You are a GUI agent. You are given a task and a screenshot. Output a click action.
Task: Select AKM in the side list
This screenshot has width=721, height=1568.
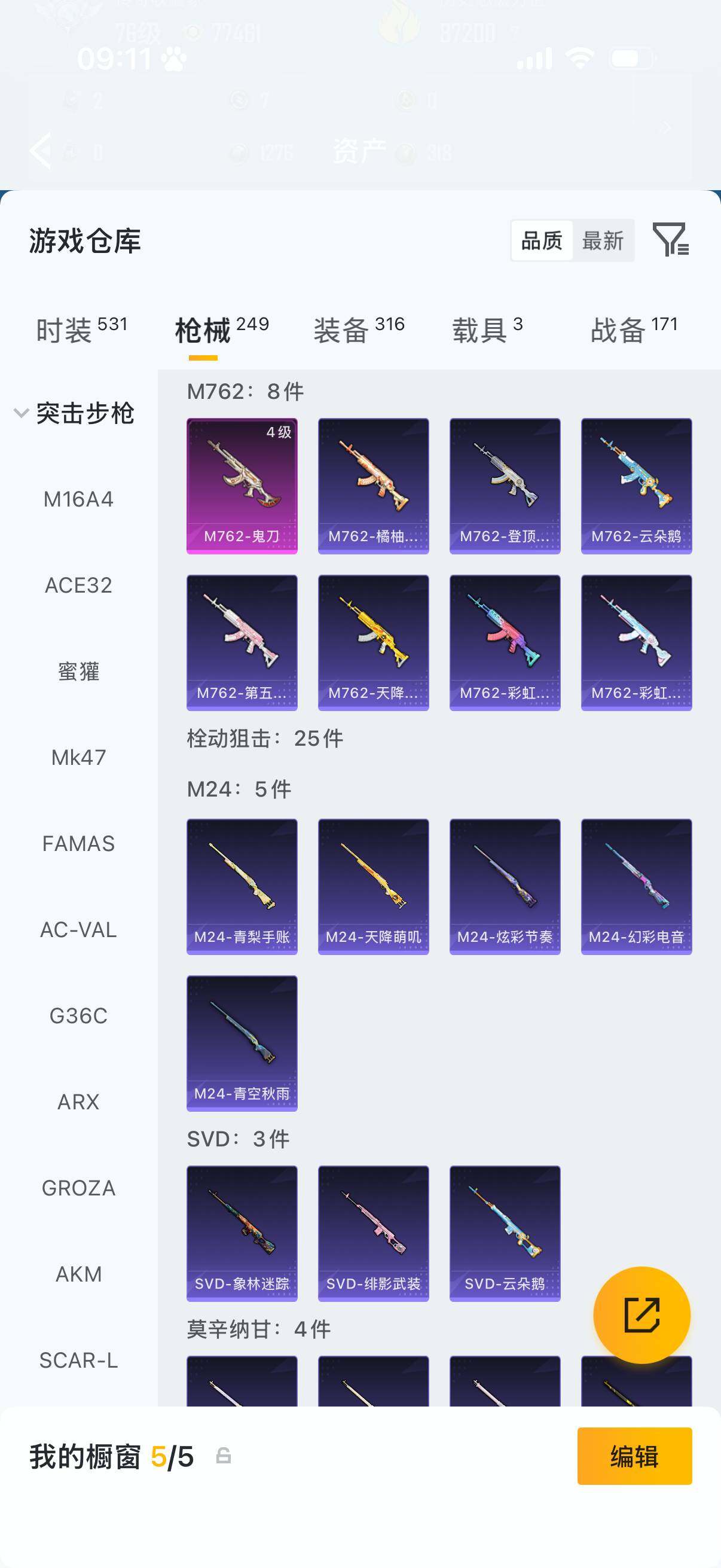[78, 1274]
